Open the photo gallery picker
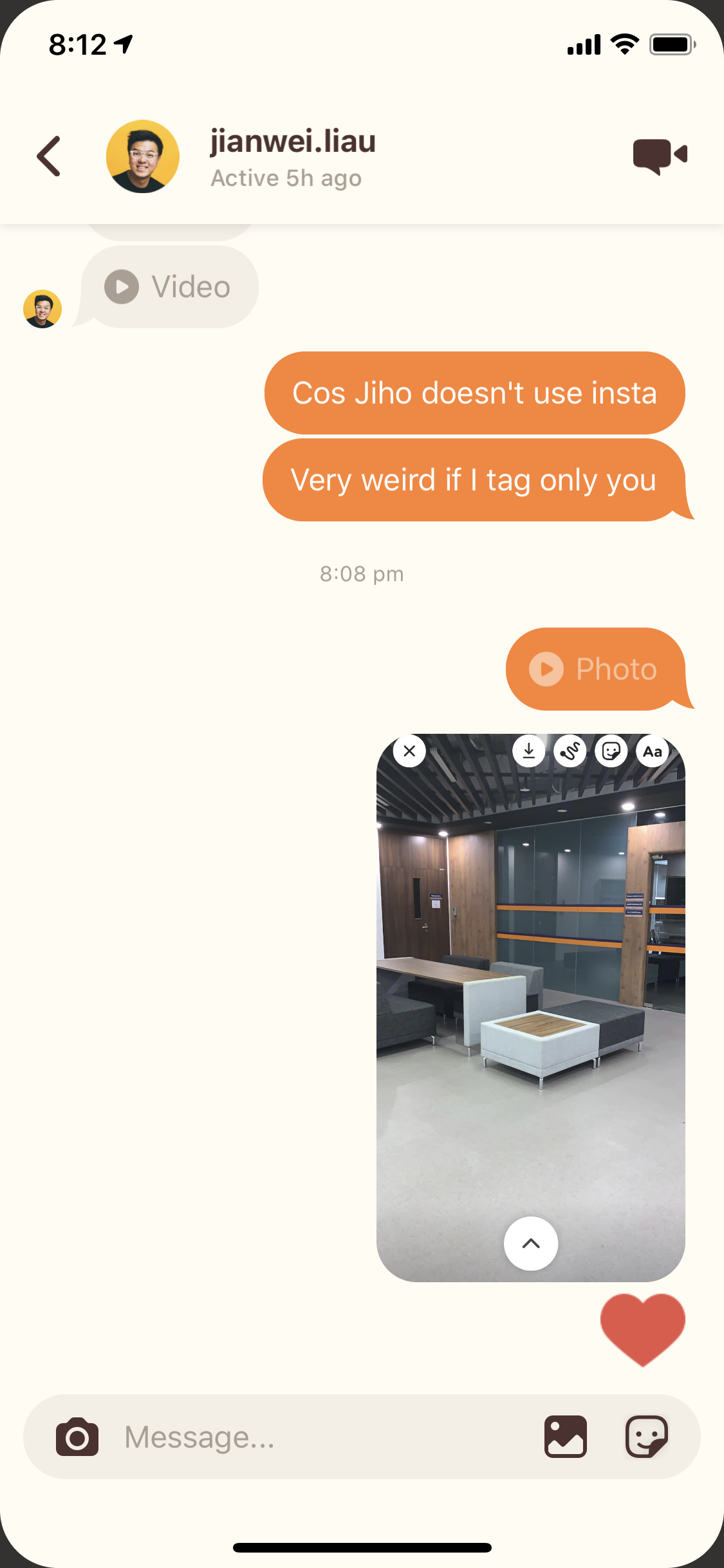The width and height of the screenshot is (724, 1568). pos(566,1436)
